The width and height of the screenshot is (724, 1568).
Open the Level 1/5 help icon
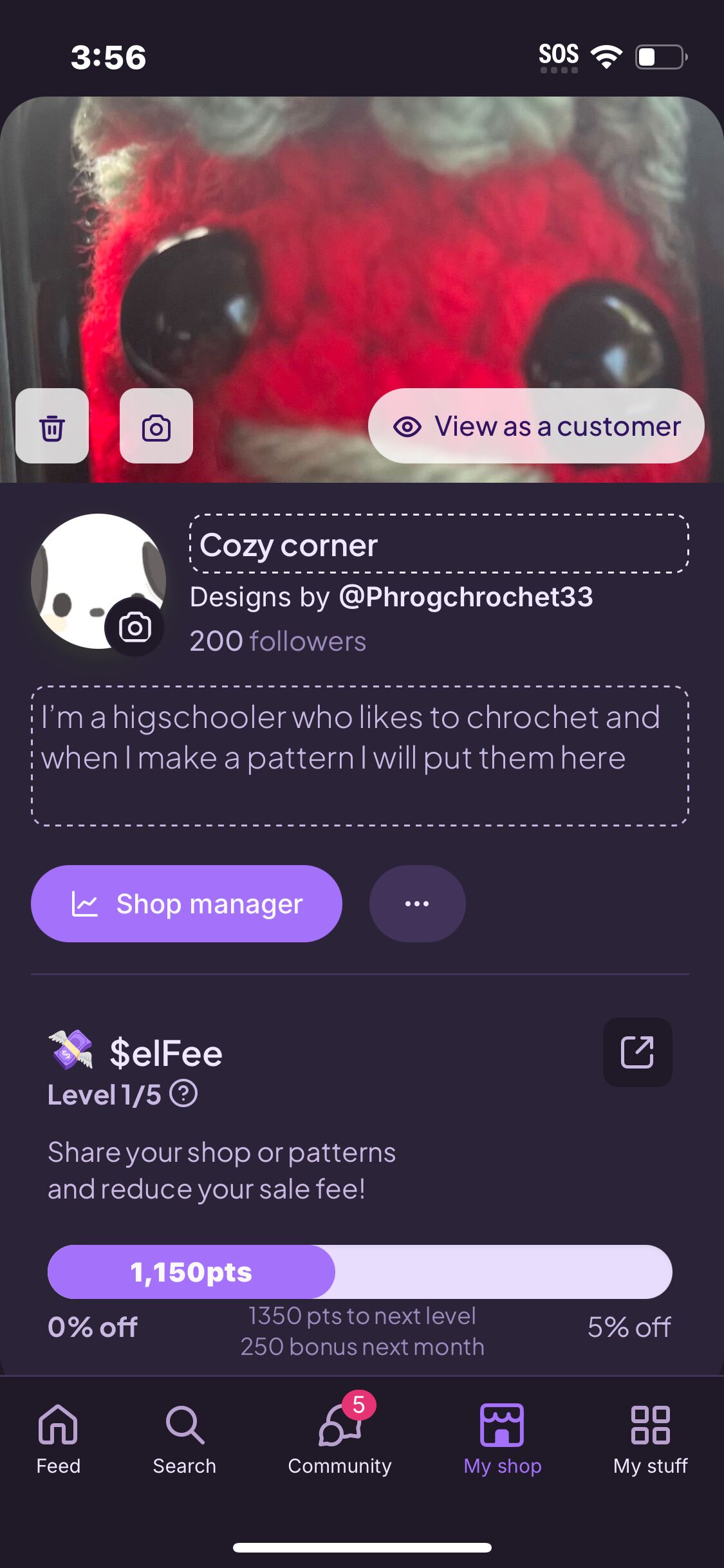click(183, 1094)
